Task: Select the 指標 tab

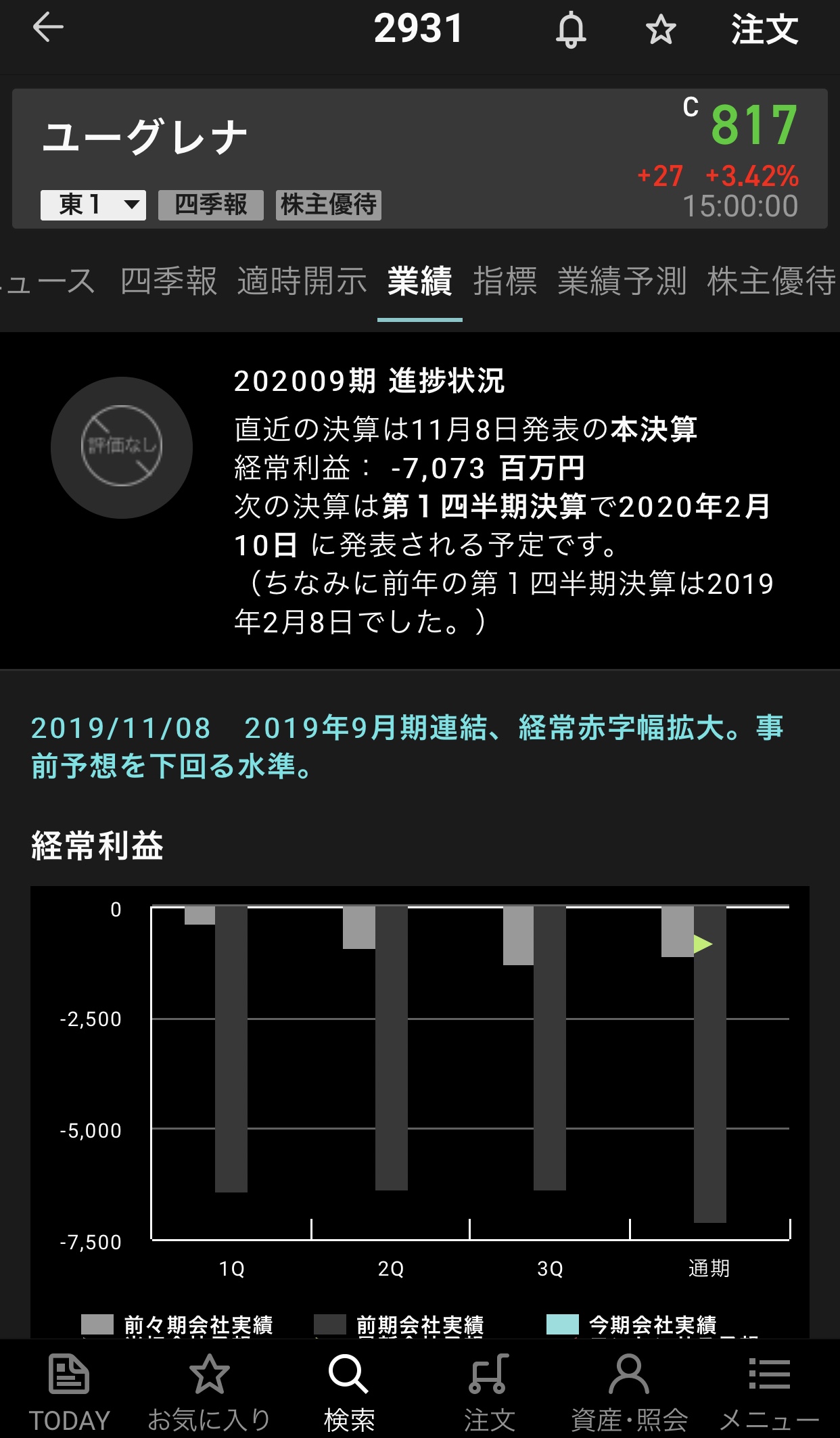Action: (505, 281)
